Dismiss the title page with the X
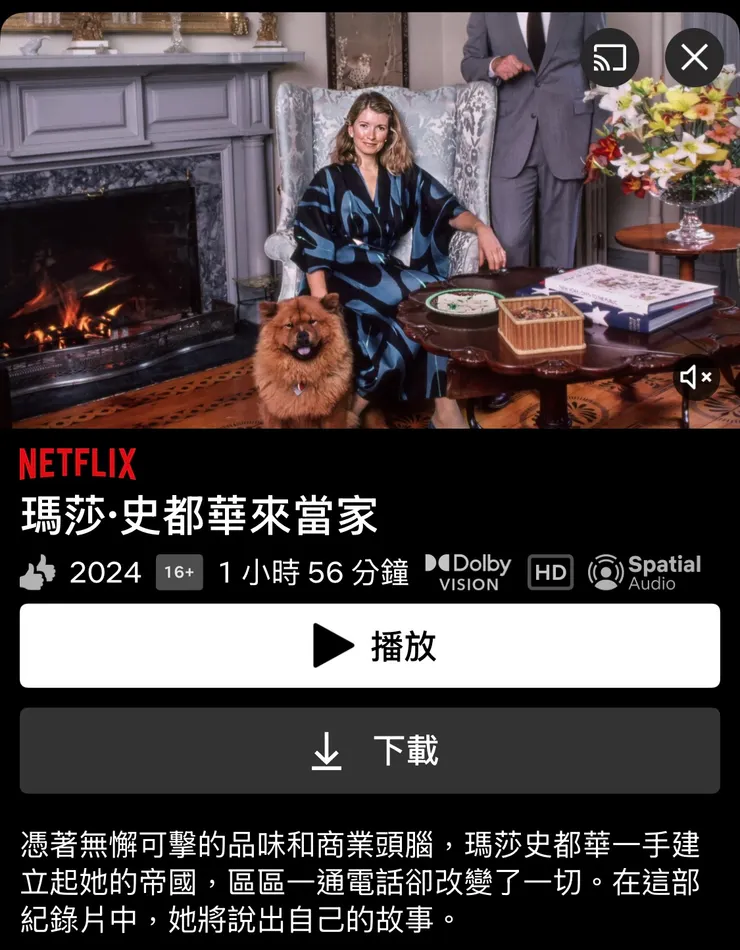 pos(693,57)
